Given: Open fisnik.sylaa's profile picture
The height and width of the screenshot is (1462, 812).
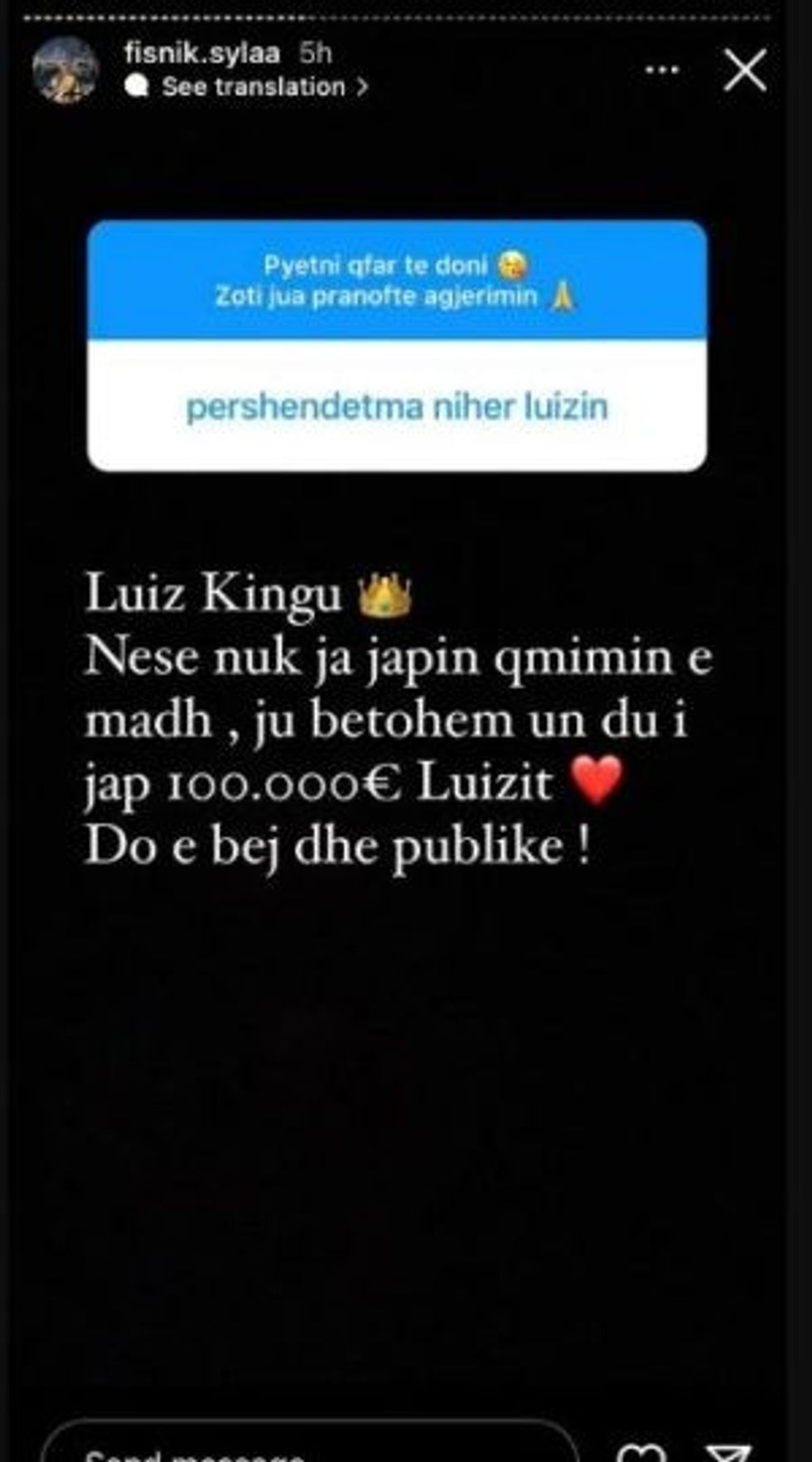Looking at the screenshot, I should click(x=65, y=70).
